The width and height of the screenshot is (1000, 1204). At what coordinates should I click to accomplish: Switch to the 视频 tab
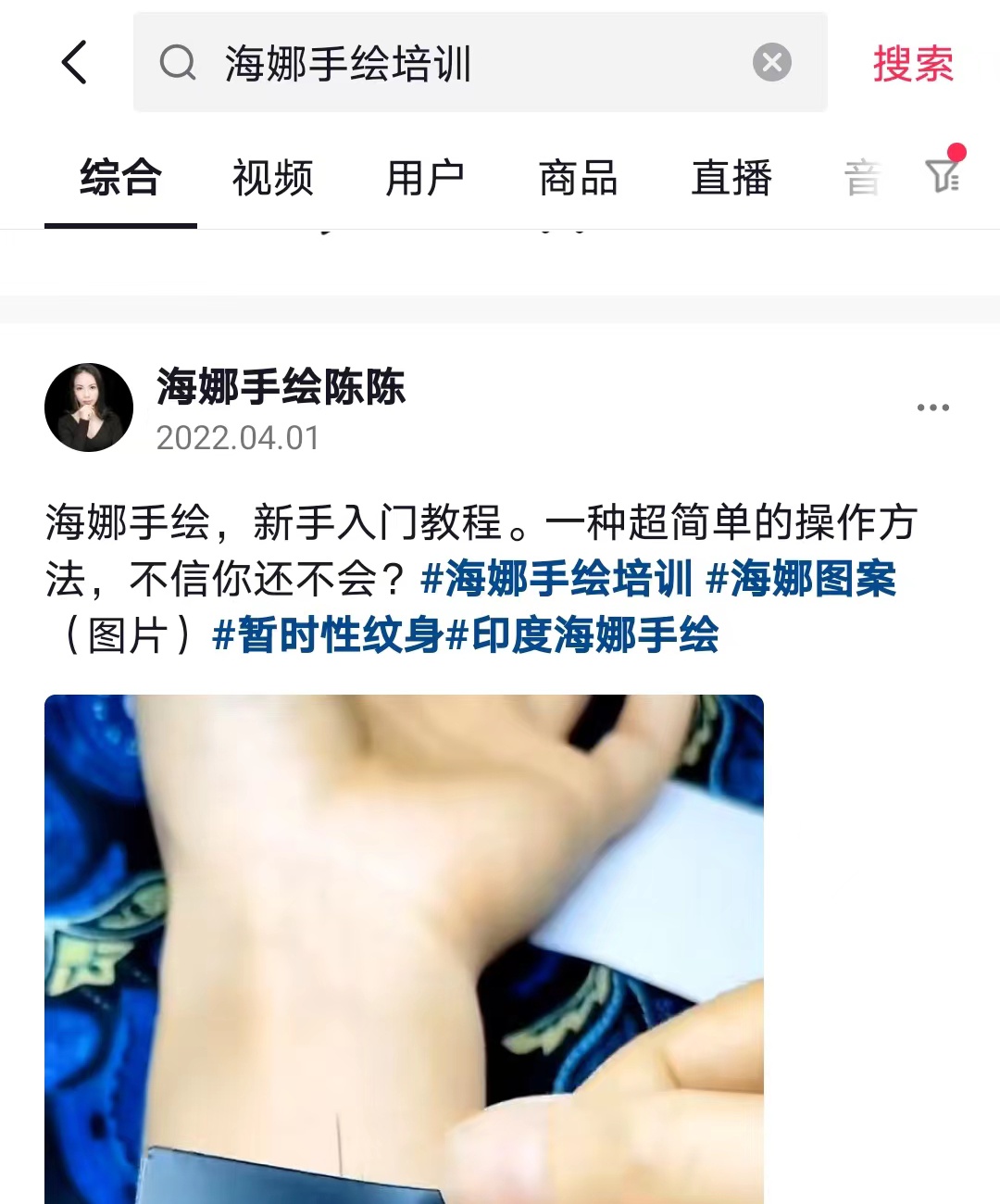tap(272, 178)
